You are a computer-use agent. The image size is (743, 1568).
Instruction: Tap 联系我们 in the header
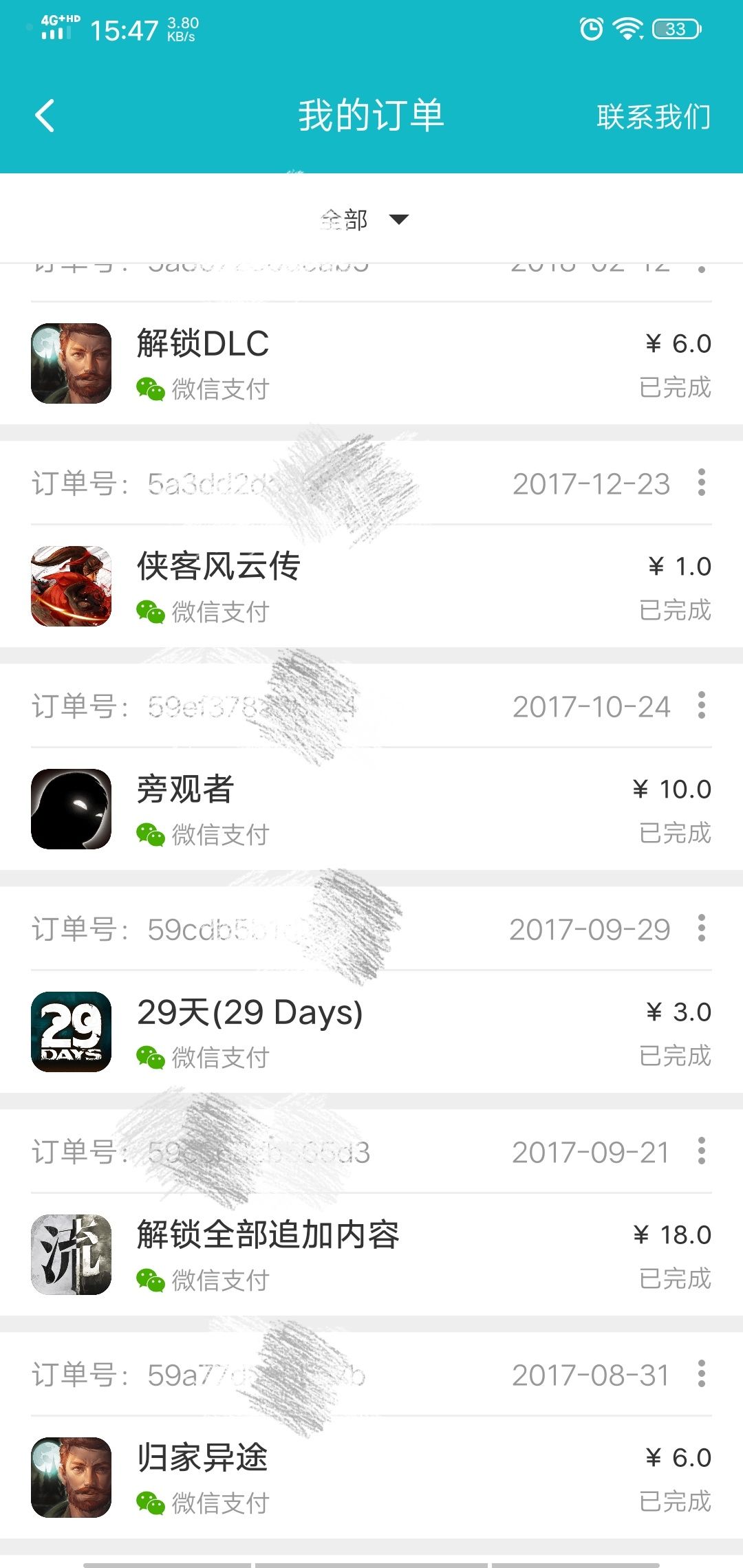tap(653, 117)
